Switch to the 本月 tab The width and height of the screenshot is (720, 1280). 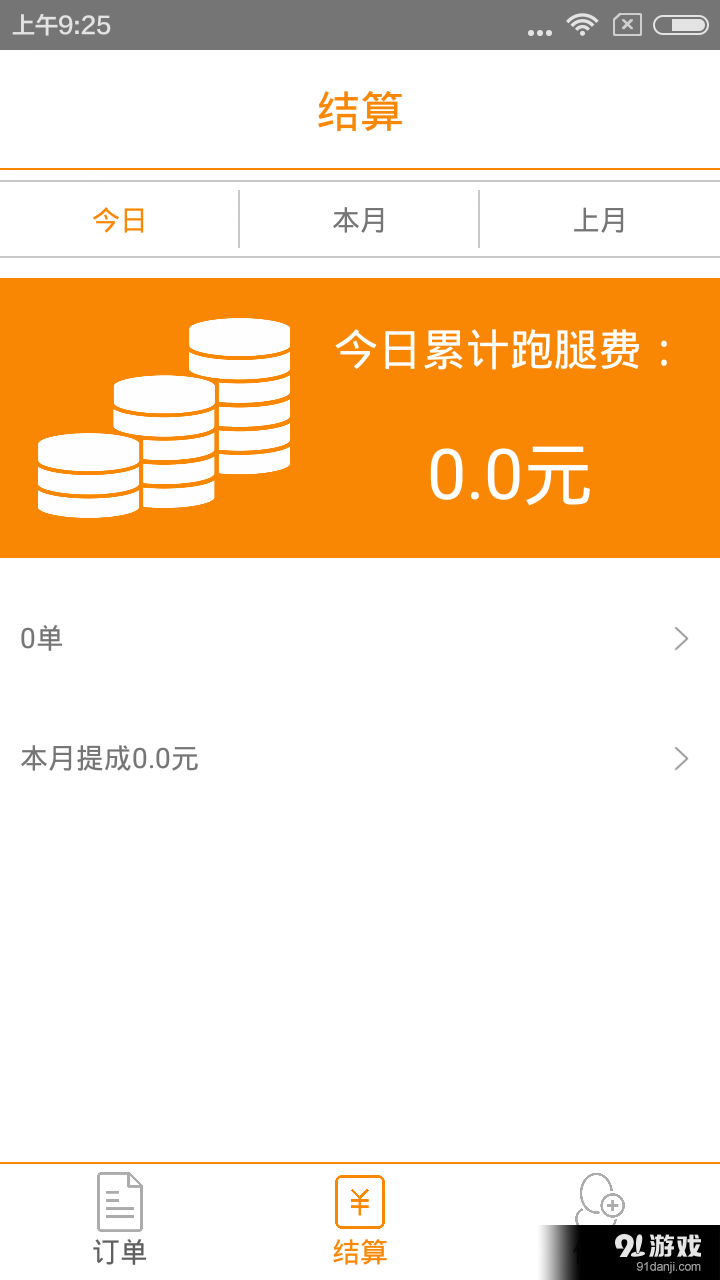[x=359, y=219]
